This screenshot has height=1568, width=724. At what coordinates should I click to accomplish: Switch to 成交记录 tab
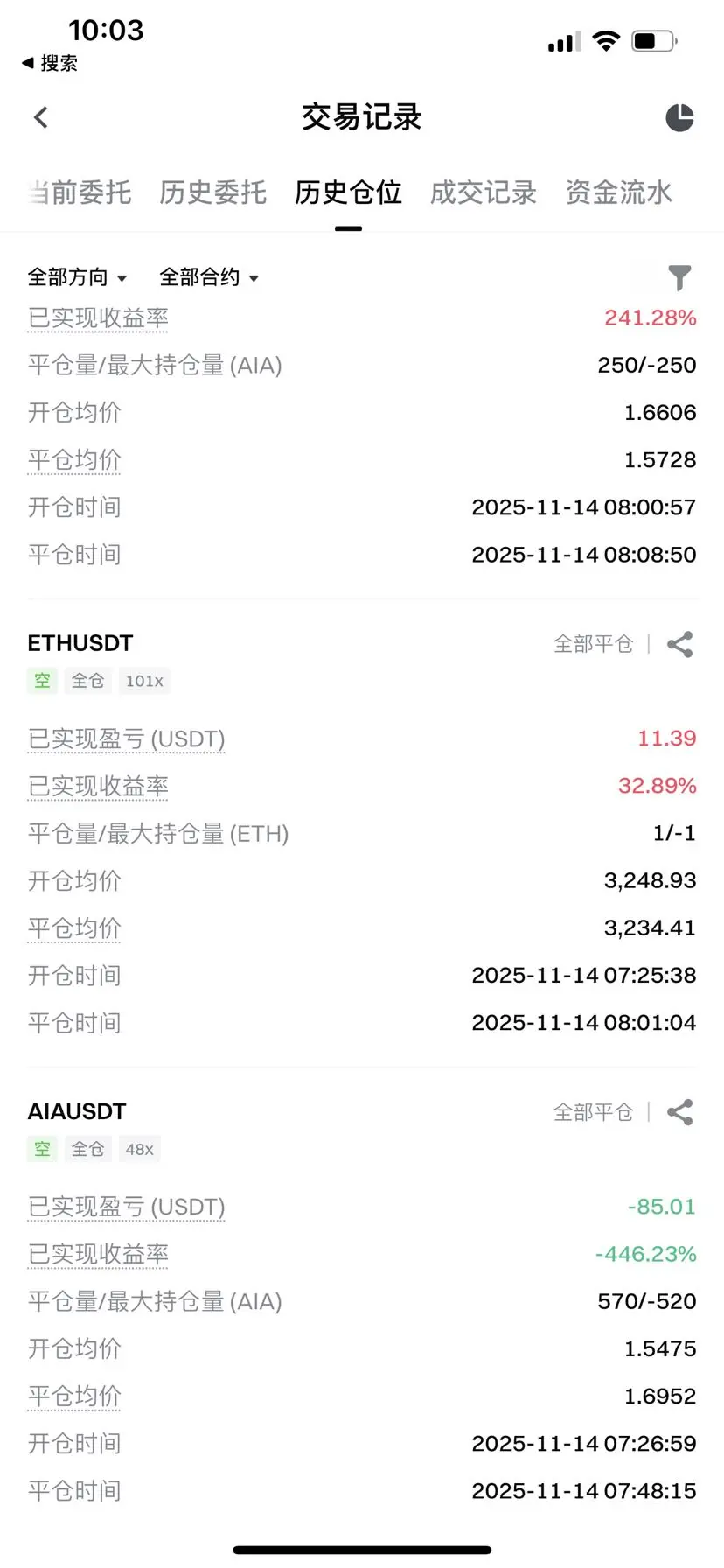(x=483, y=192)
